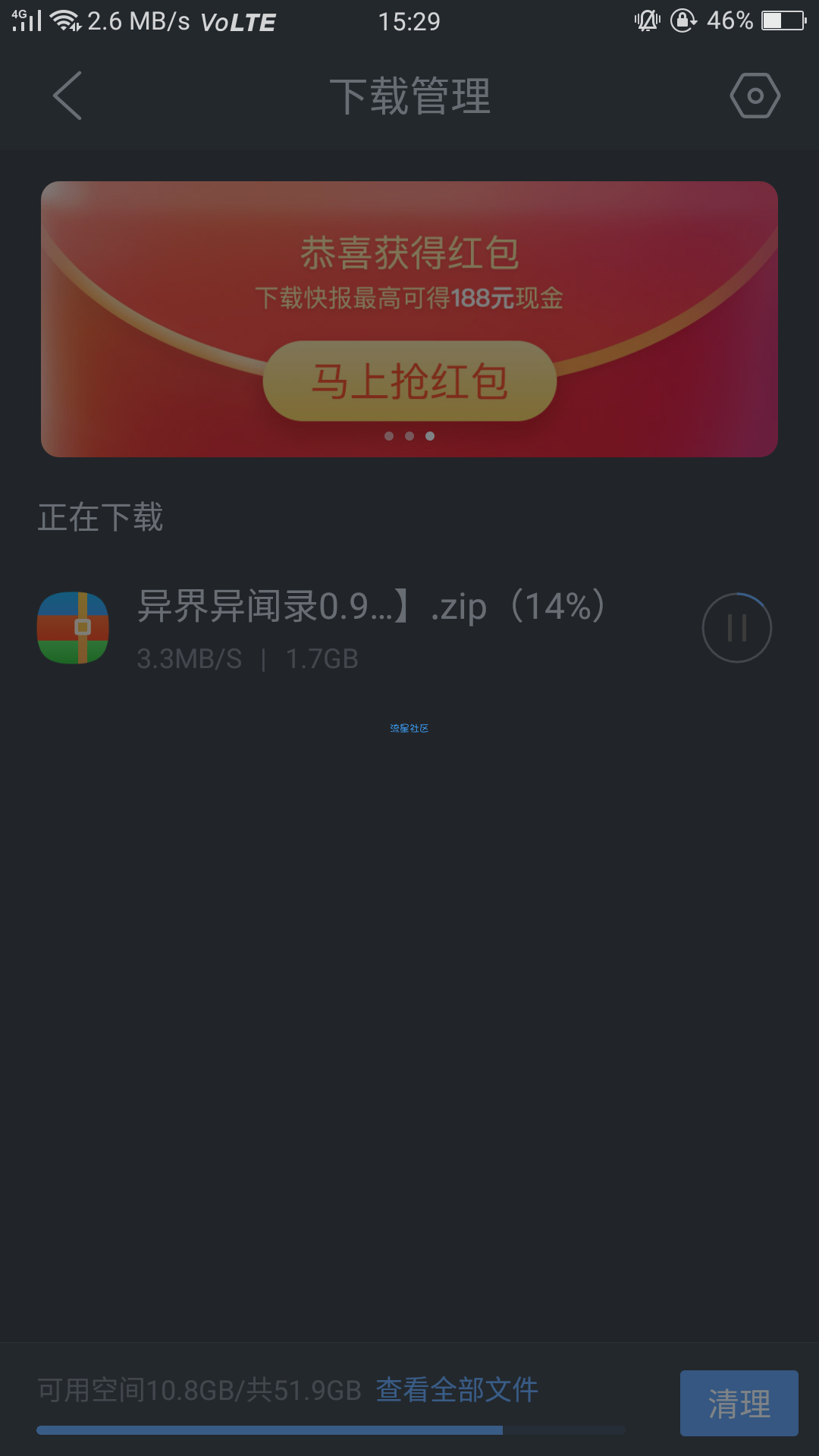Viewport: 819px width, 1456px height.
Task: Tap the 马上抢红包 button
Action: (x=409, y=381)
